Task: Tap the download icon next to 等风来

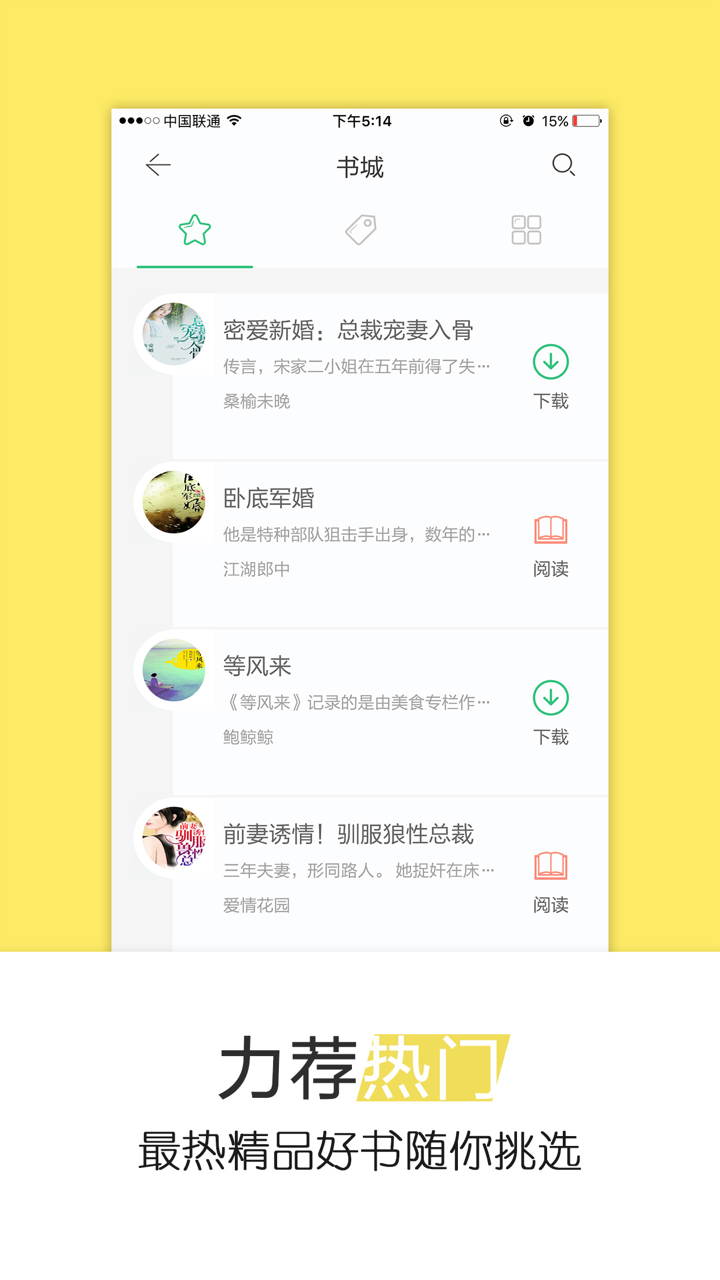Action: coord(551,698)
